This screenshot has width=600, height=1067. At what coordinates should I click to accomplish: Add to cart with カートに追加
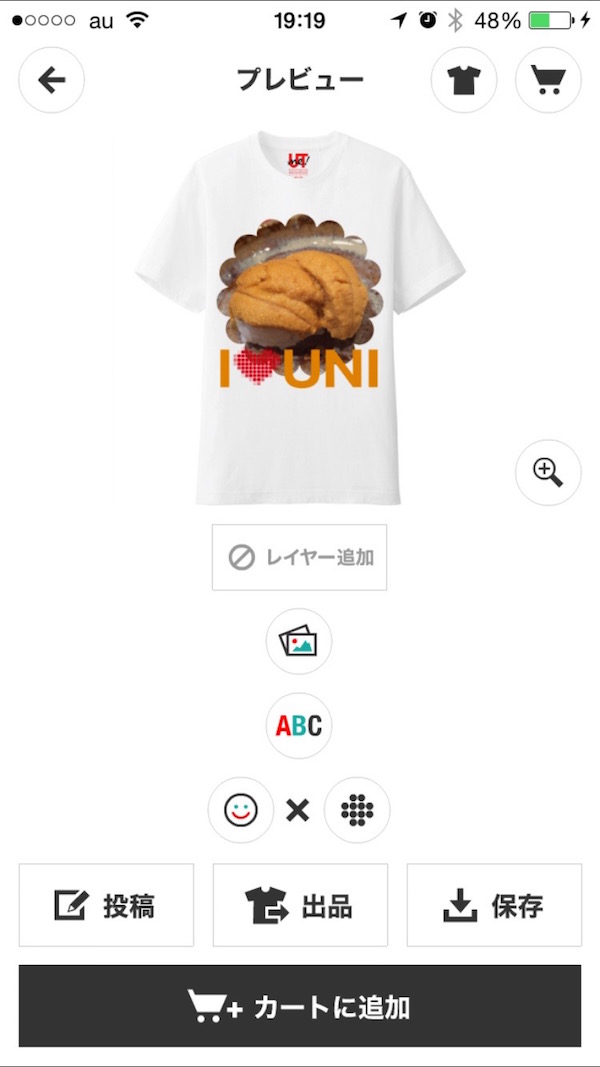pos(300,1006)
